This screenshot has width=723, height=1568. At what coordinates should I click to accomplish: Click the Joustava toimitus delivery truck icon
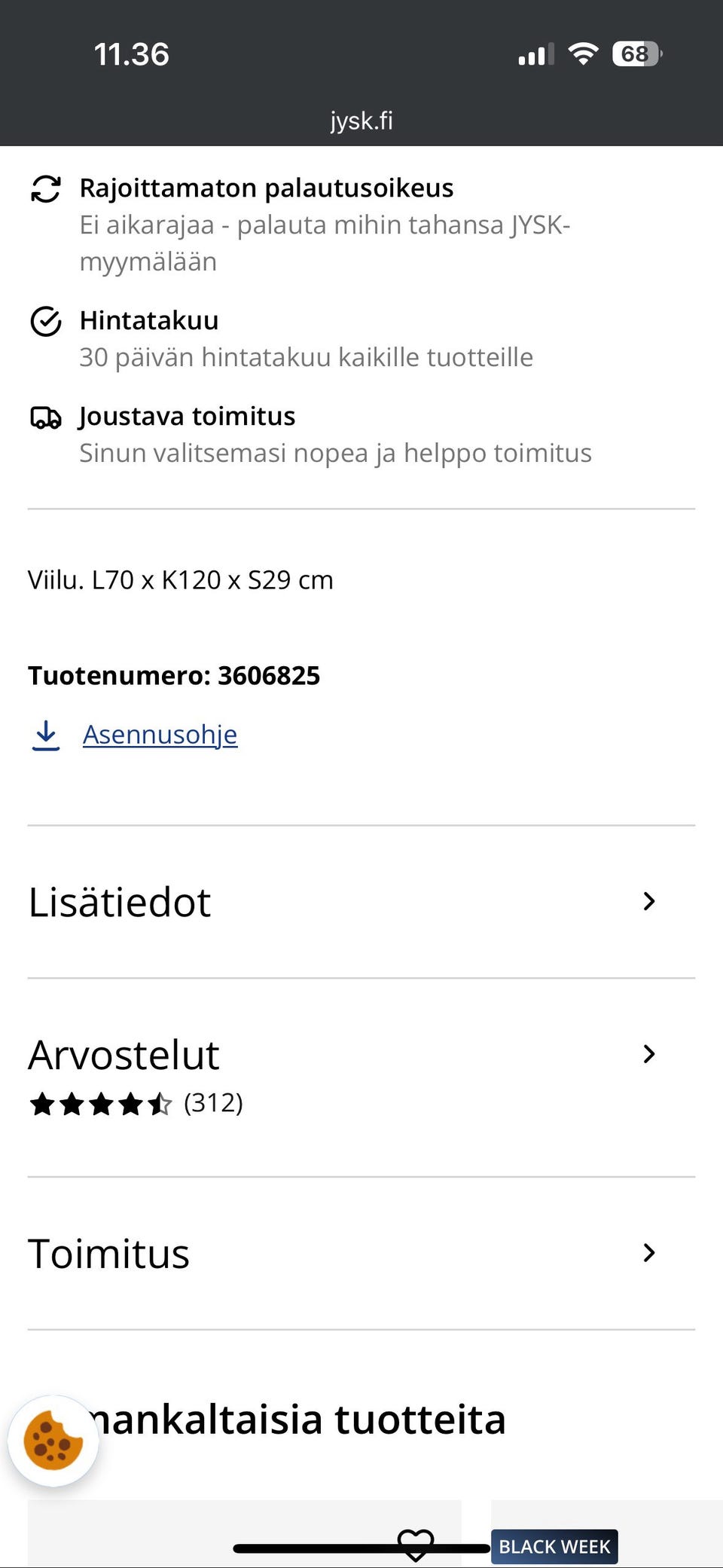coord(46,418)
